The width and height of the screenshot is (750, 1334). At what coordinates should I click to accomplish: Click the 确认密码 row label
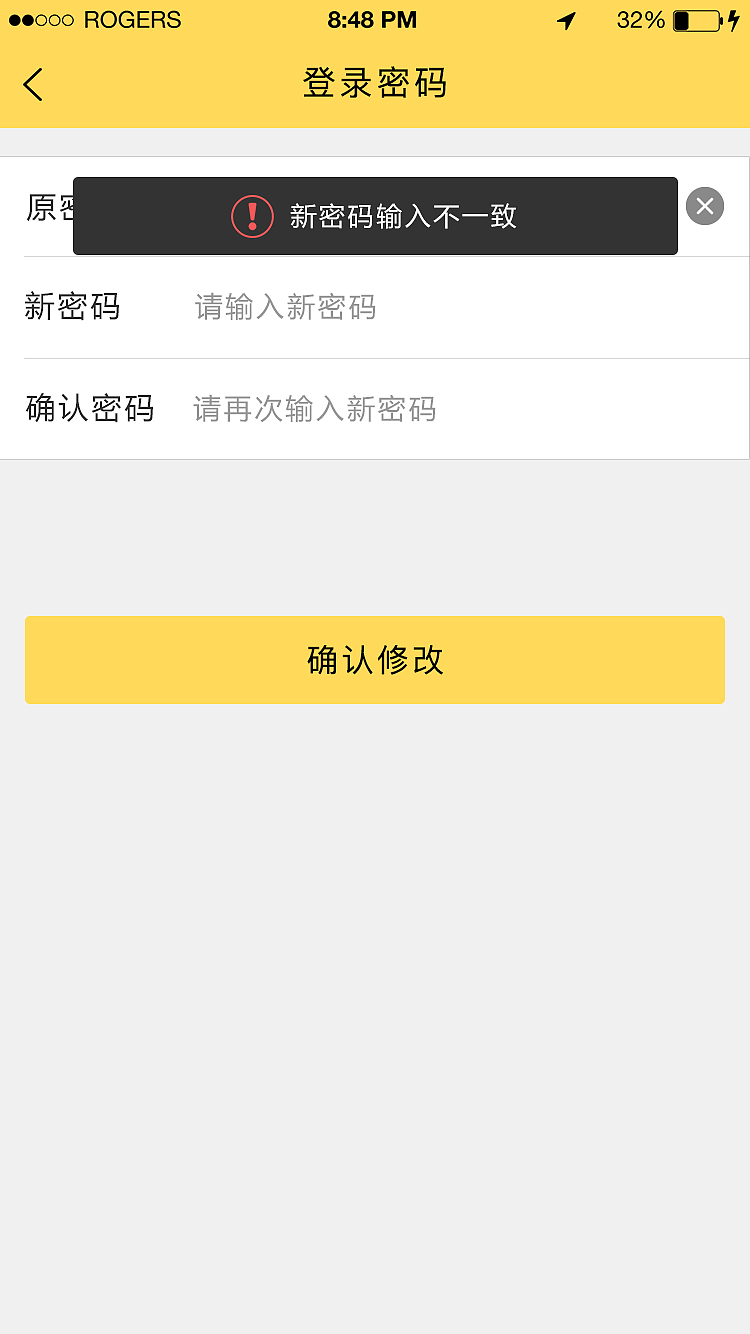89,409
